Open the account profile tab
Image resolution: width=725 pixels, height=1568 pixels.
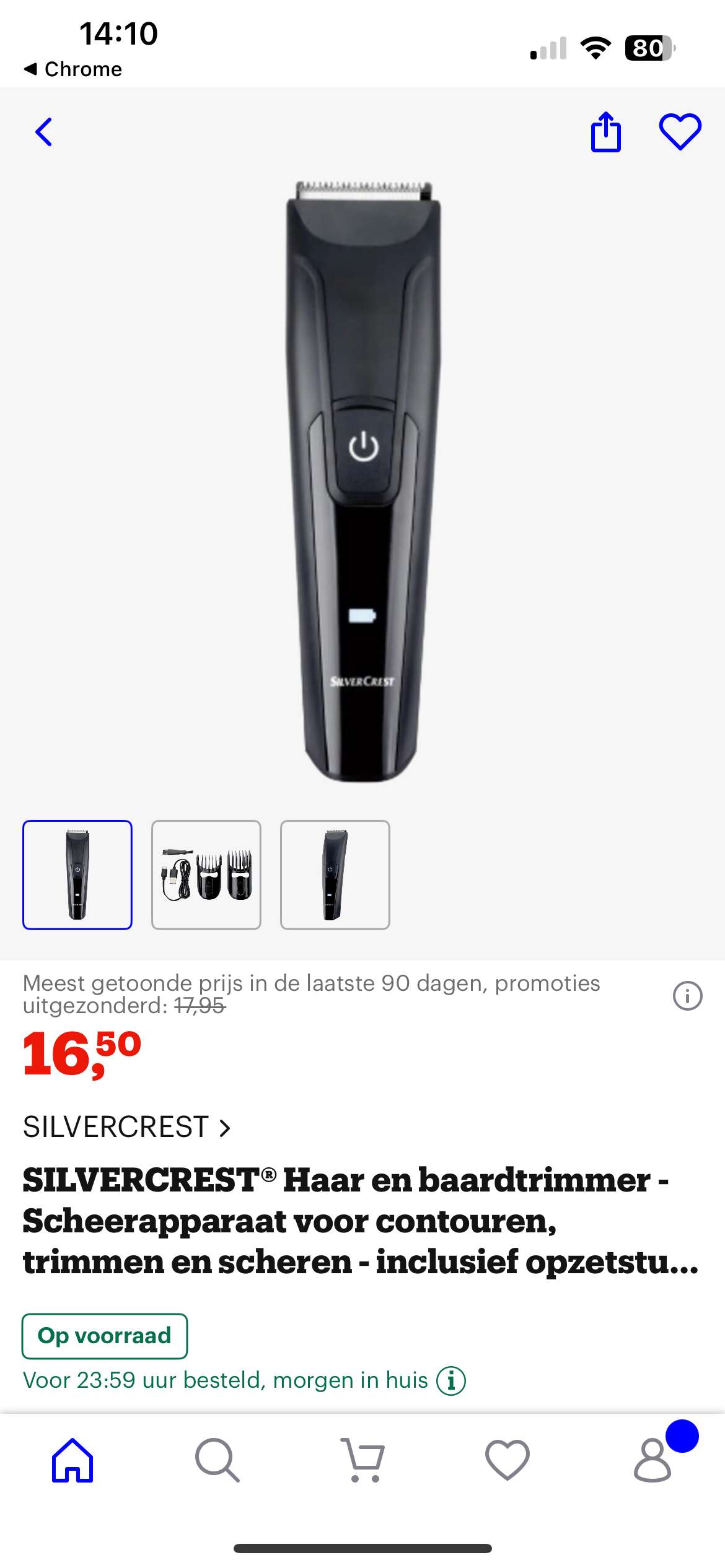(652, 1460)
